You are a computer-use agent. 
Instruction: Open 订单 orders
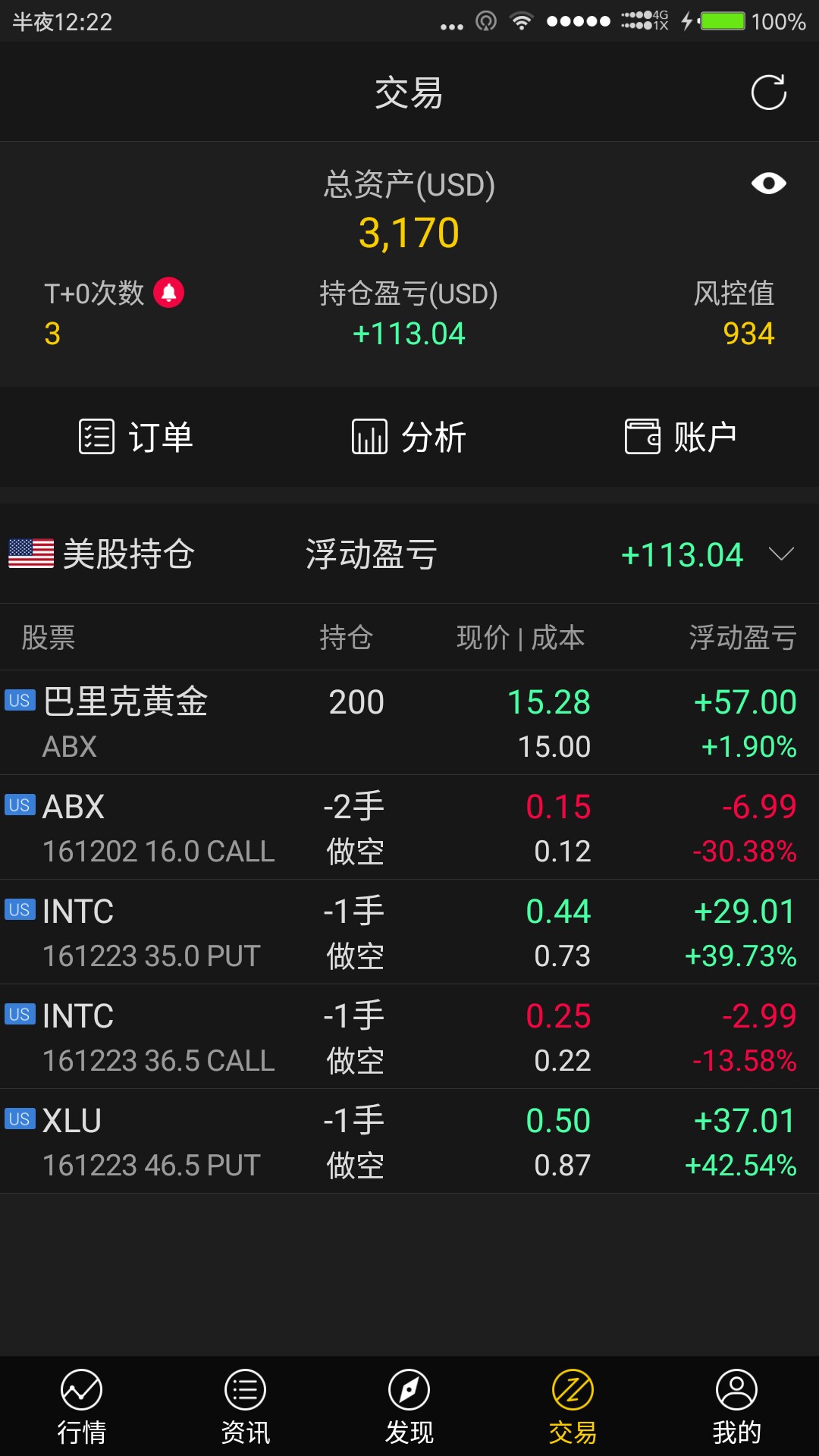pyautogui.click(x=136, y=437)
